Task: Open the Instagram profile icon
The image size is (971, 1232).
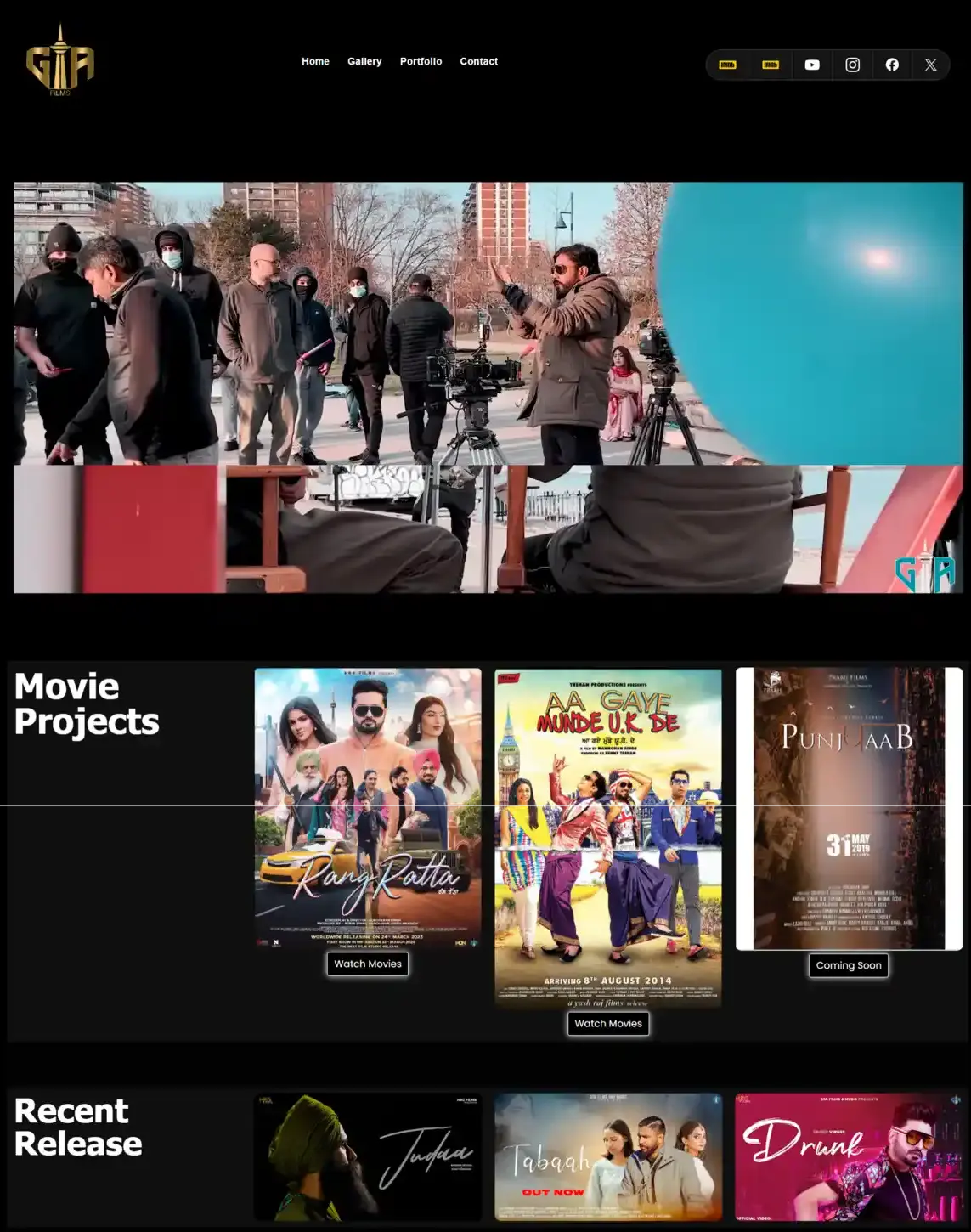Action: click(852, 65)
